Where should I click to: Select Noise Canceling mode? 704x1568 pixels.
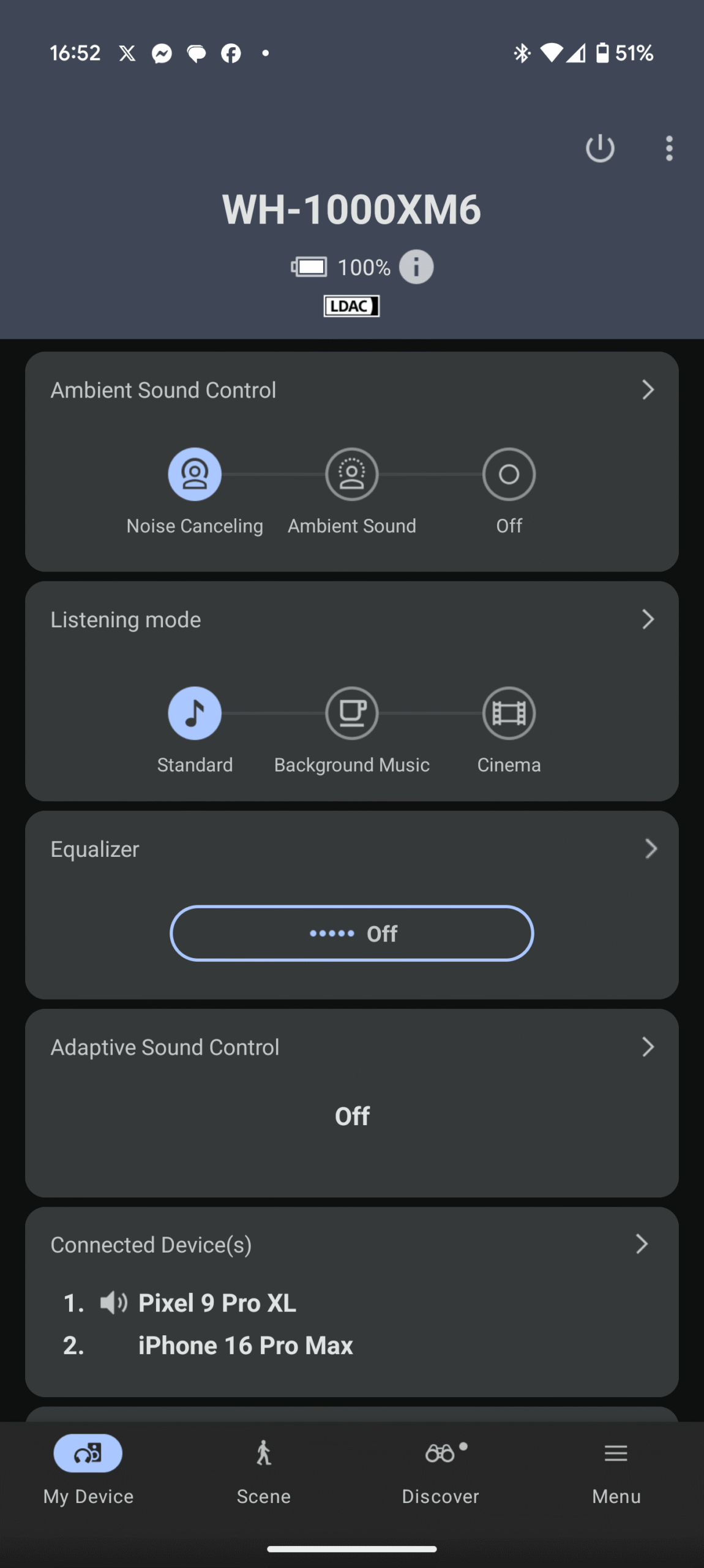coord(195,475)
